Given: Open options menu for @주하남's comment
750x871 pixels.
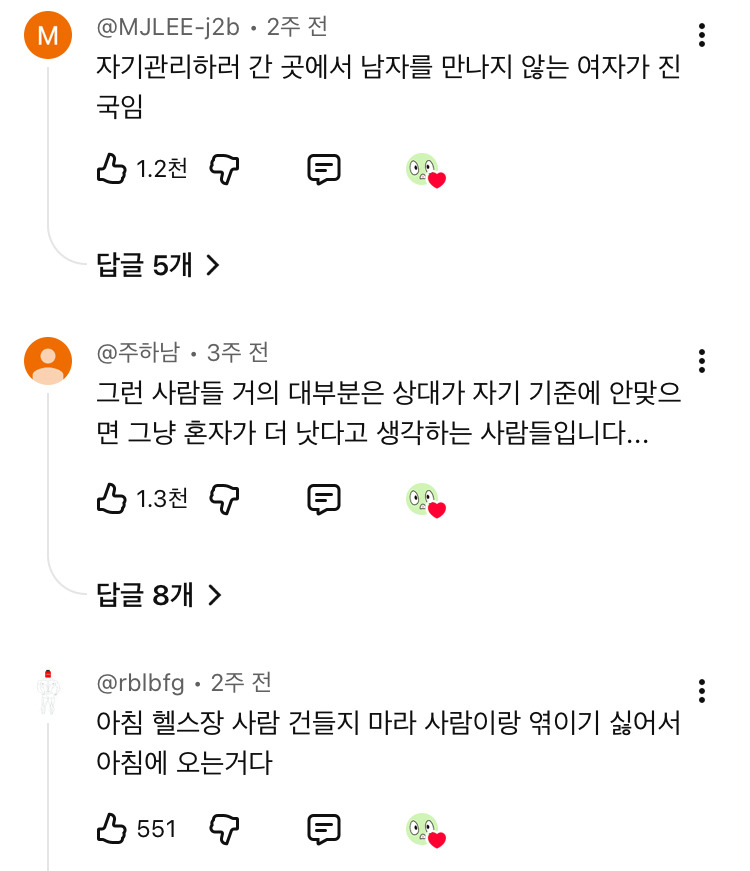Looking at the screenshot, I should pos(704,360).
